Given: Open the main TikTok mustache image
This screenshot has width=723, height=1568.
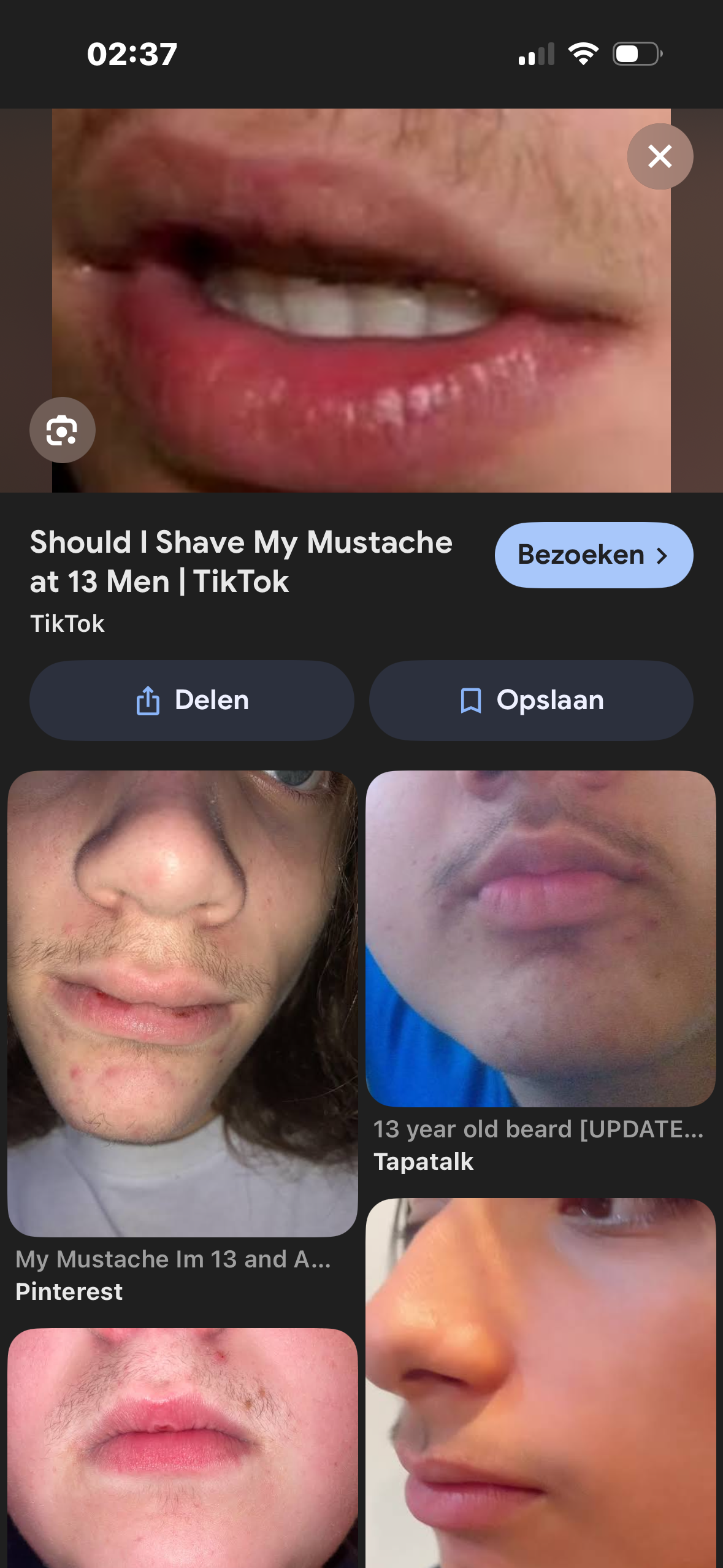Looking at the screenshot, I should point(361,301).
